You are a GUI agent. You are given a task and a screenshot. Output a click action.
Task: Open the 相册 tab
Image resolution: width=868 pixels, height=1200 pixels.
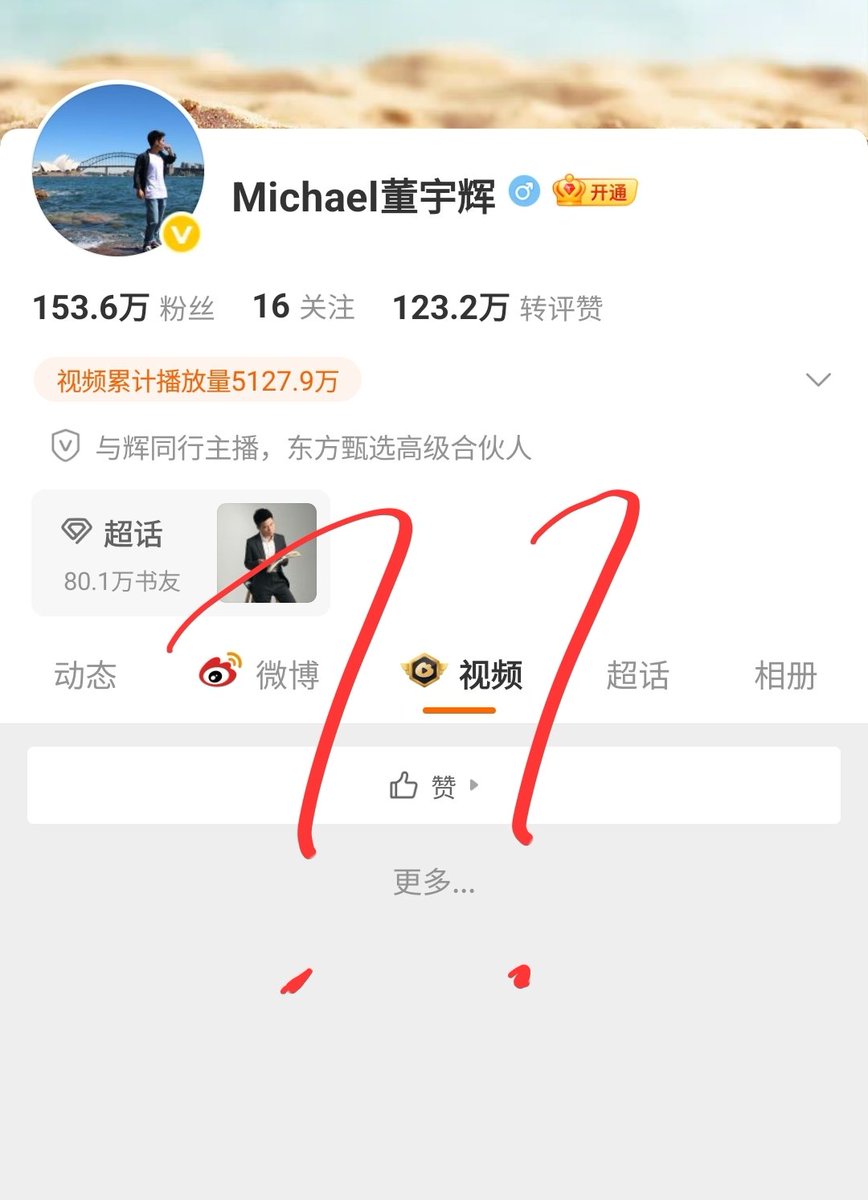(x=784, y=675)
